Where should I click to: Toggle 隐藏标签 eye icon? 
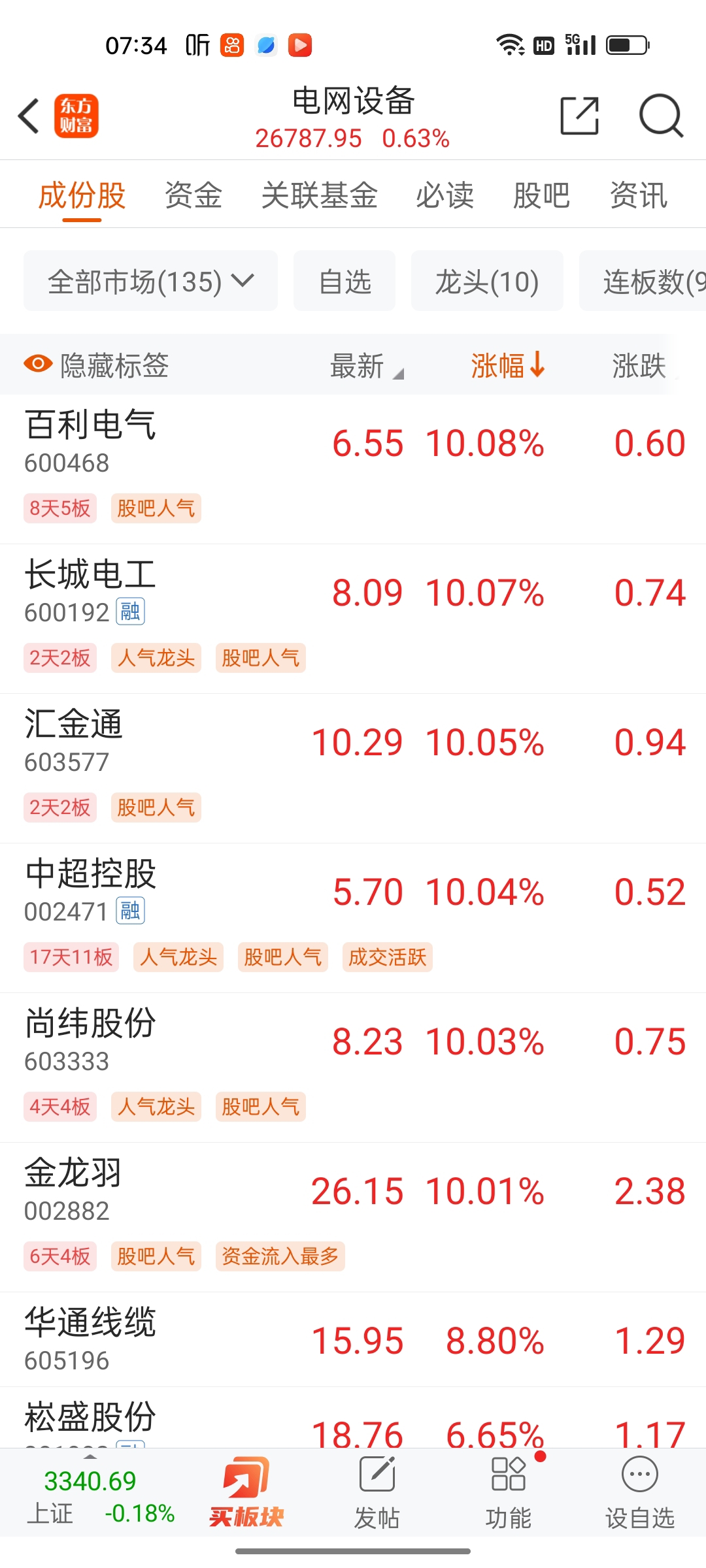[38, 364]
